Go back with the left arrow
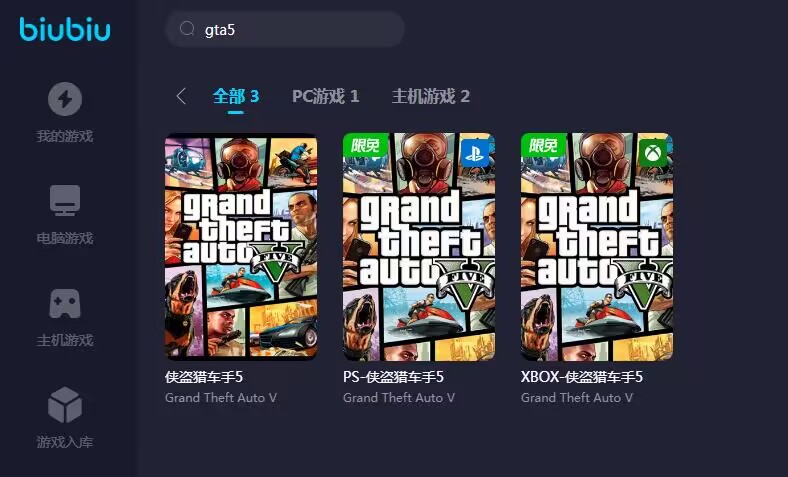The image size is (788, 477). tap(181, 96)
